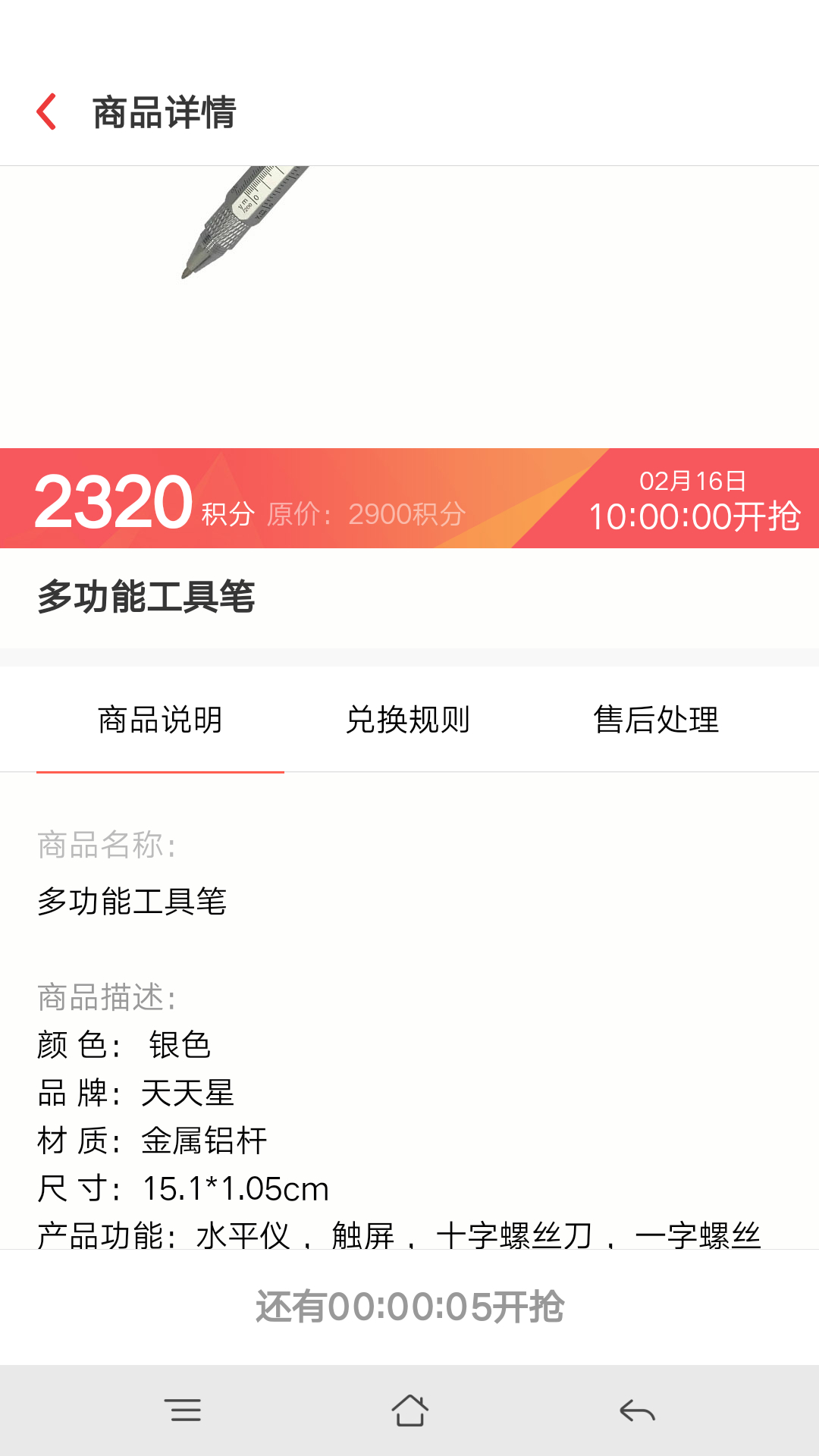Tap the system back arrow in the navigation bar
This screenshot has width=819, height=1456.
[x=637, y=1410]
